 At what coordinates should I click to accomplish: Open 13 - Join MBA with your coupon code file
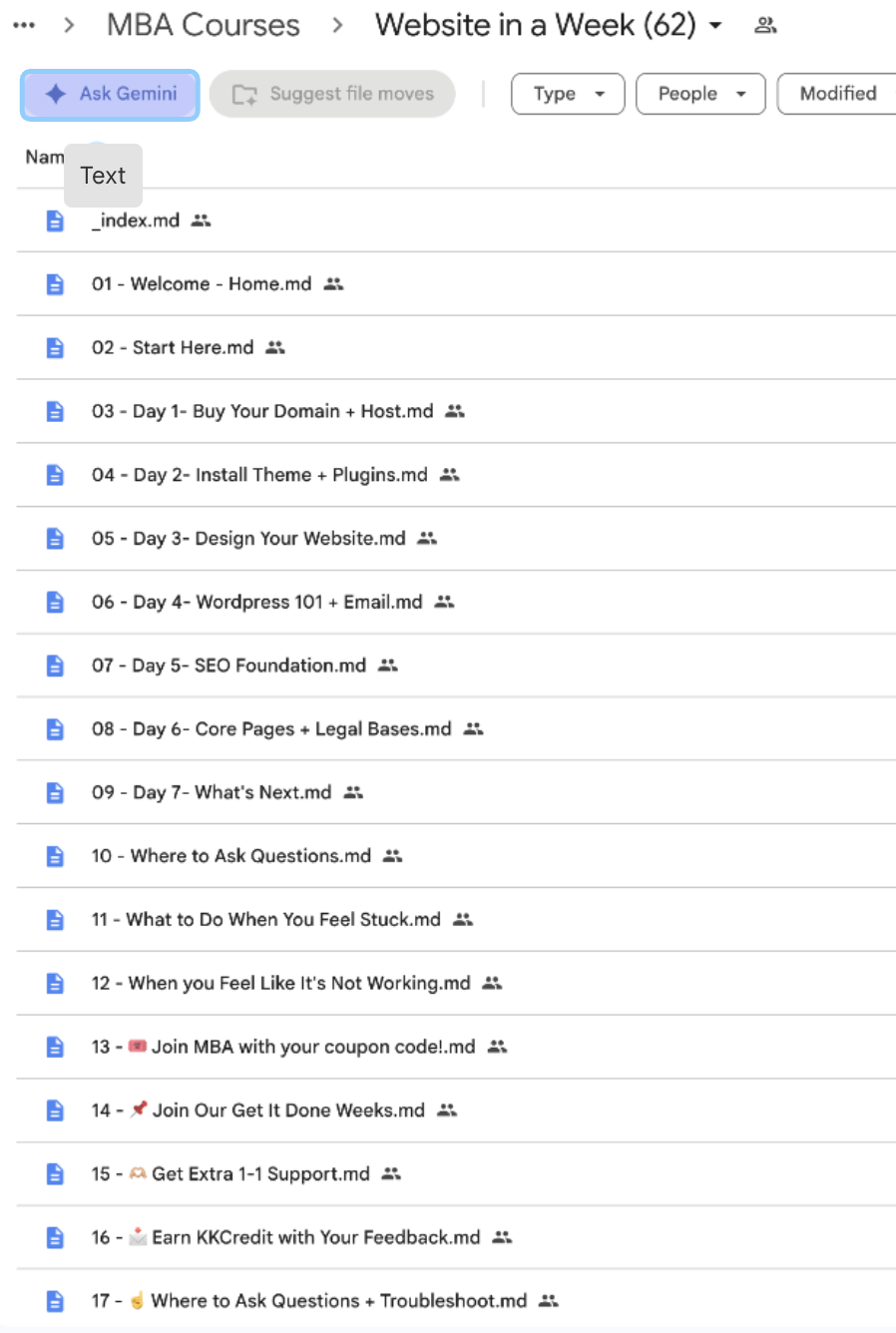pyautogui.click(x=456, y=1047)
